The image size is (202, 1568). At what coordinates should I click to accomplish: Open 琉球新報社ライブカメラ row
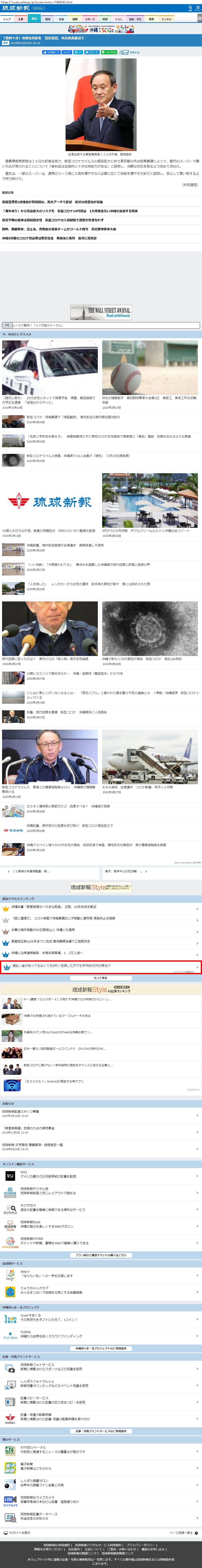101,1500
